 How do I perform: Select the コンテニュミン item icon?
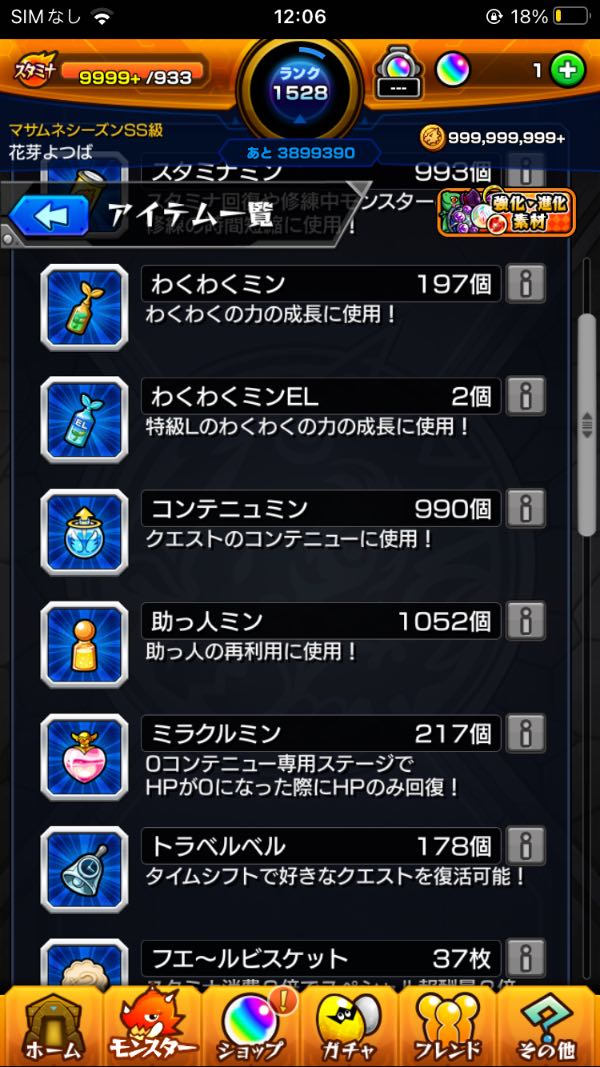[84, 532]
